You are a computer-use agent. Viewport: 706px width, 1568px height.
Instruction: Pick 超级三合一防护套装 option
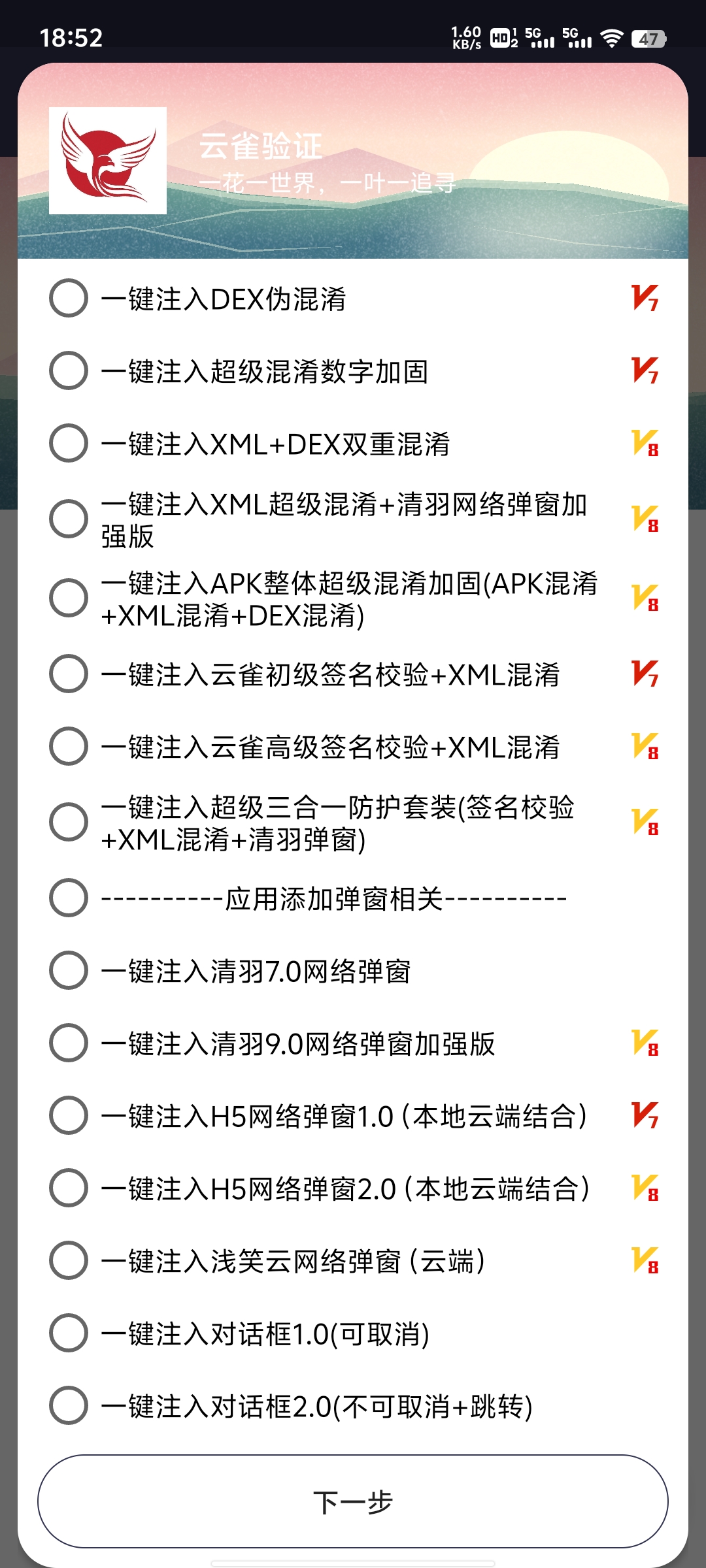pyautogui.click(x=69, y=823)
